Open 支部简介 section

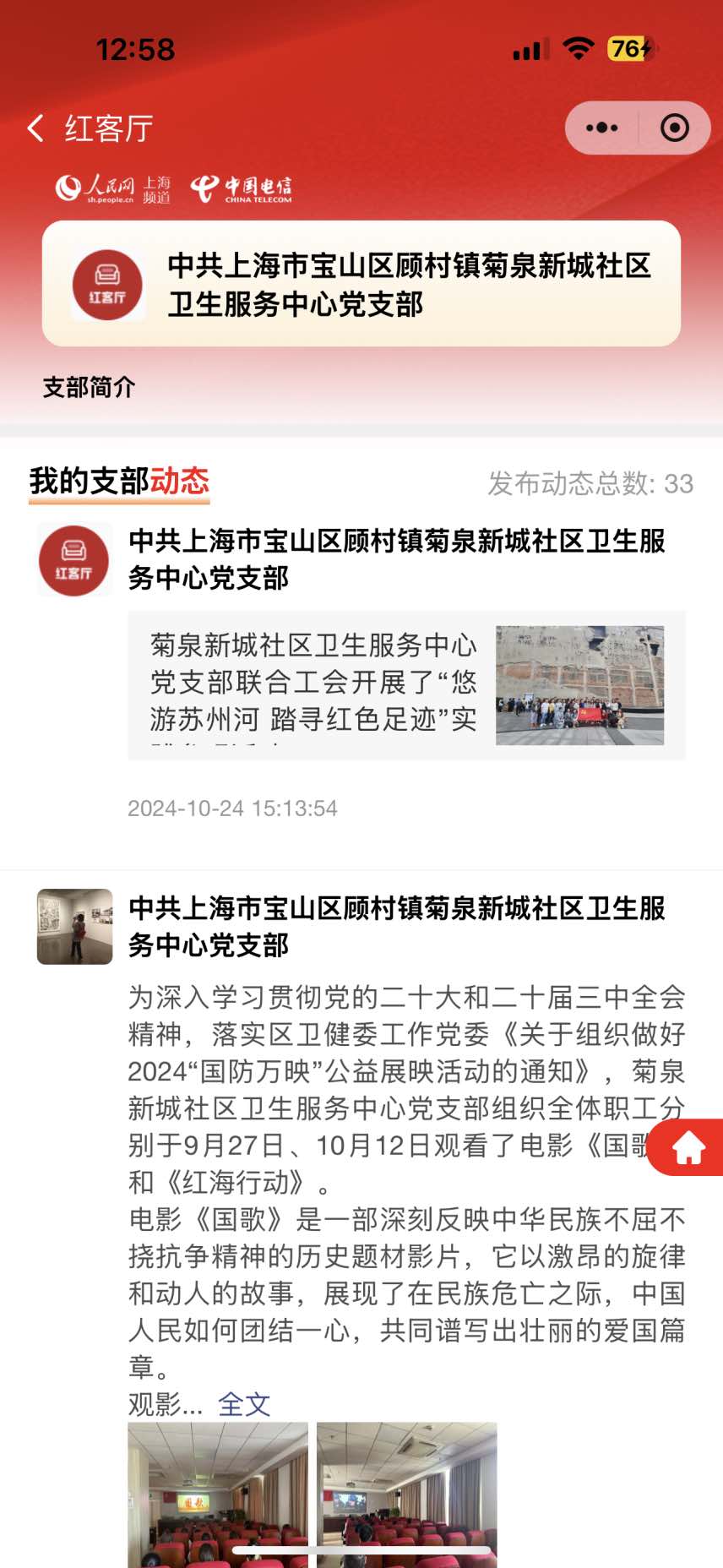click(89, 388)
